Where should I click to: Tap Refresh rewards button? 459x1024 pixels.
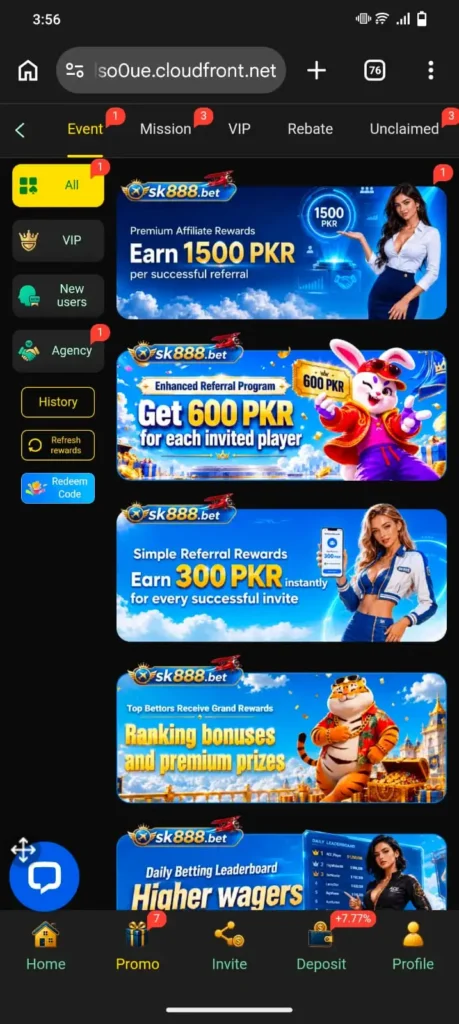coord(58,445)
